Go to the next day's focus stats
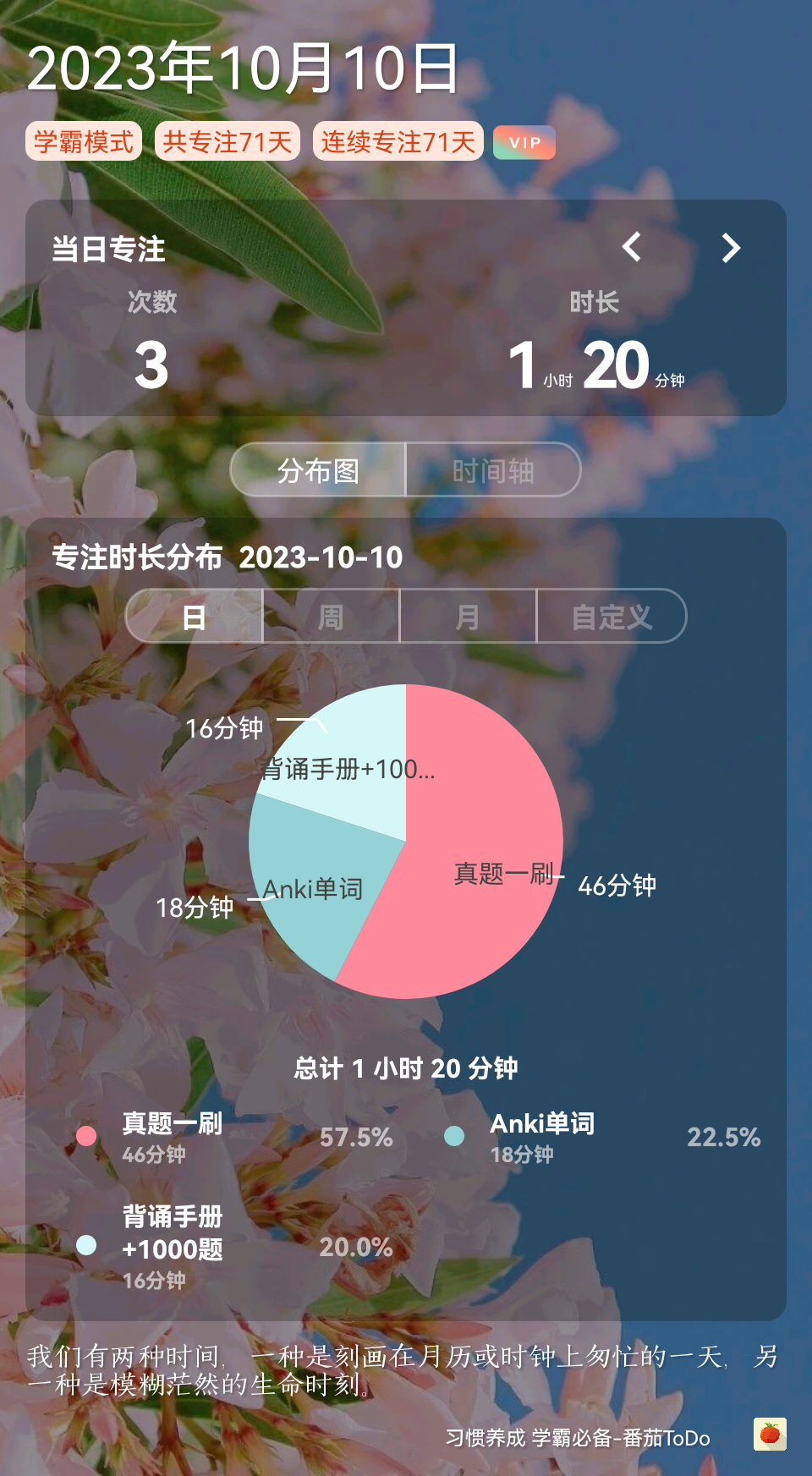The image size is (812, 1476). 731,248
